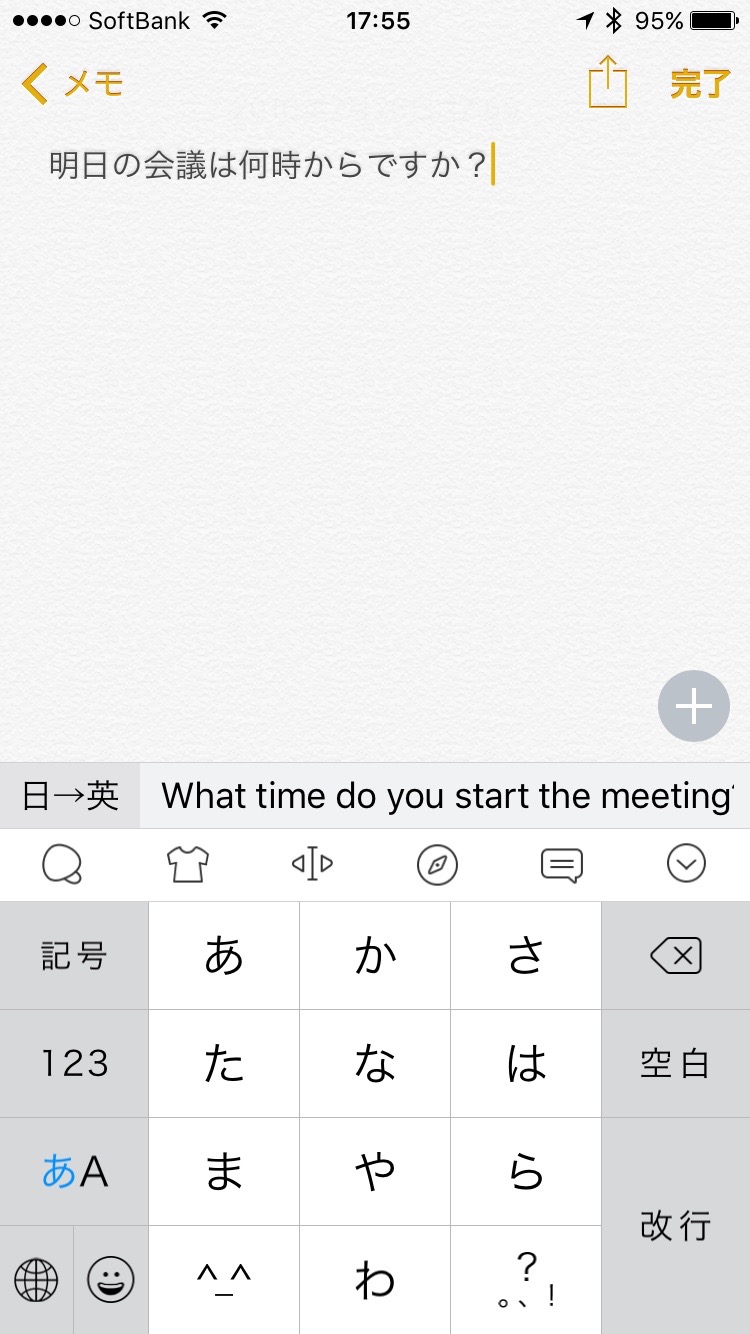
Task: Tap the gray plus attachment button
Action: pyautogui.click(x=693, y=706)
